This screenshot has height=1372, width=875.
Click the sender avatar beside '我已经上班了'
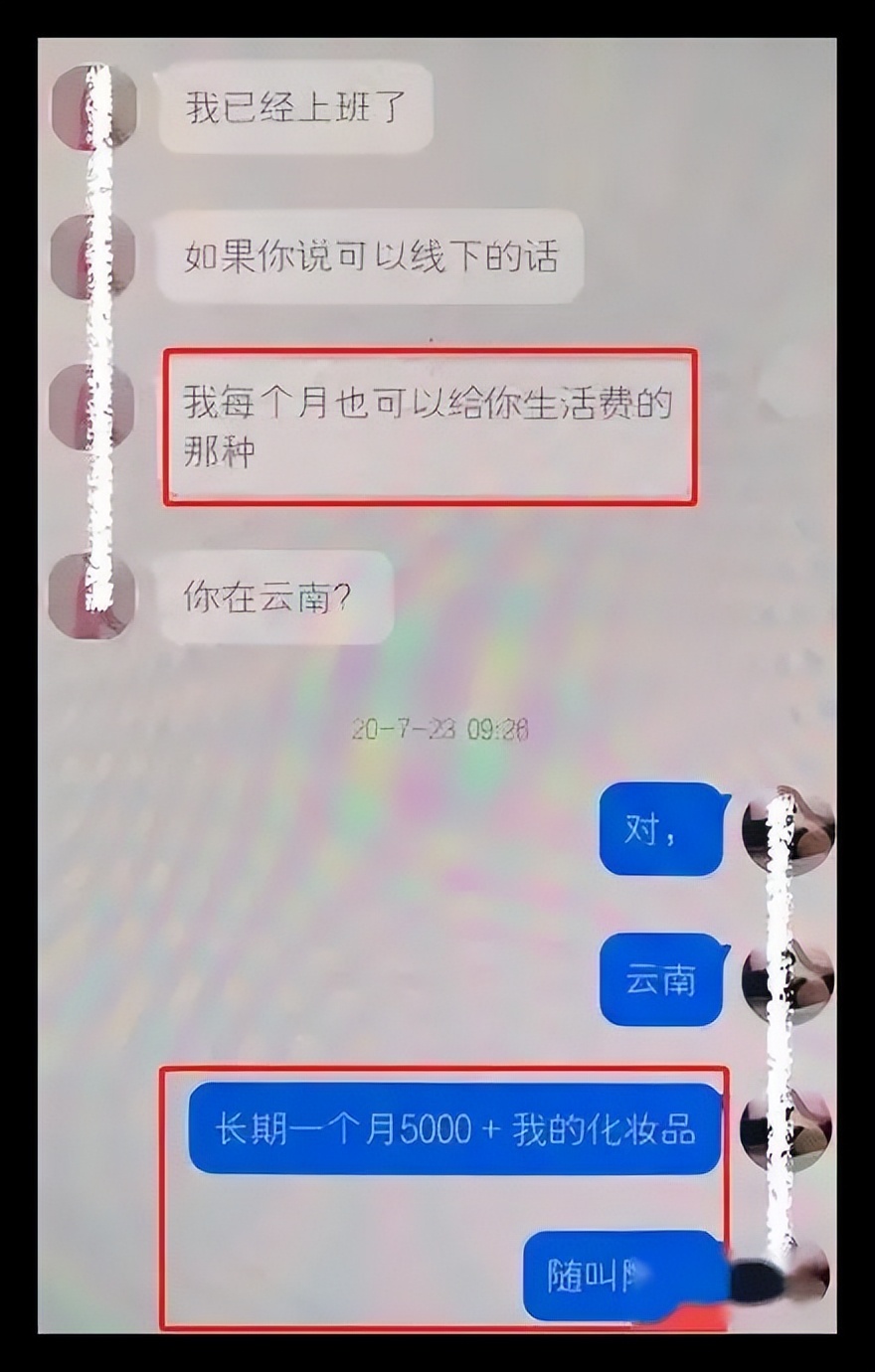(94, 107)
